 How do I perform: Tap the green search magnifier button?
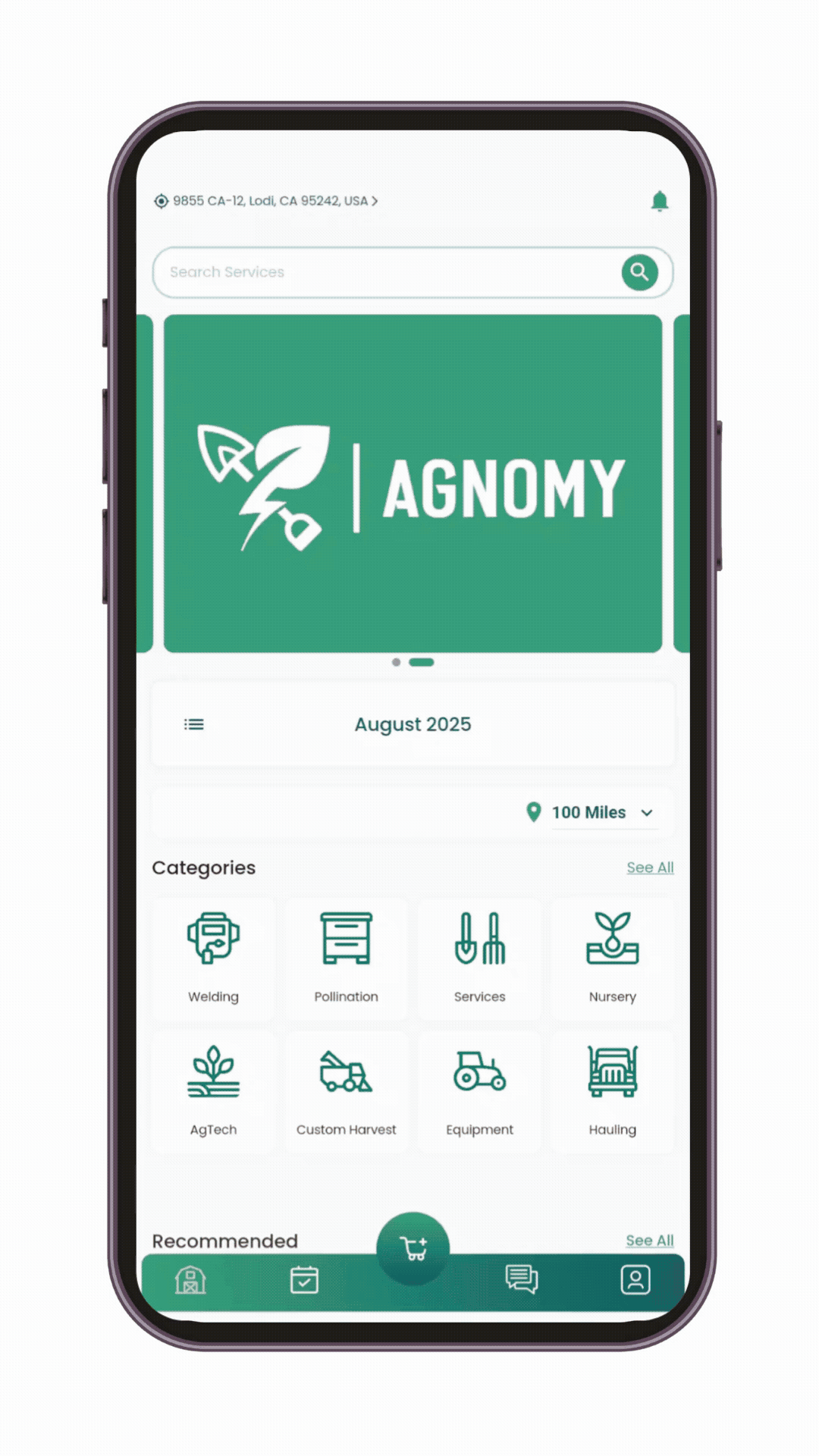click(x=639, y=272)
